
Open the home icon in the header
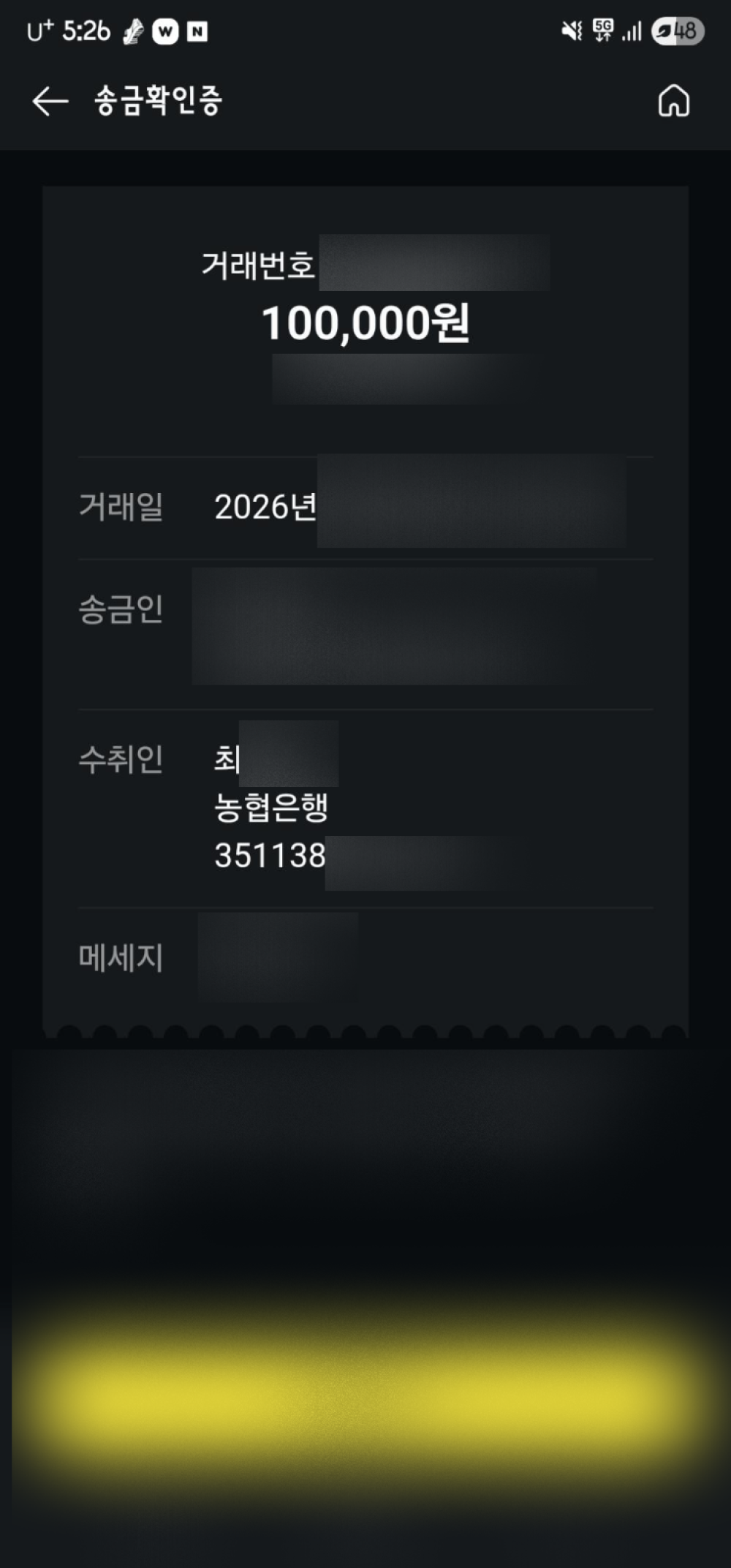[x=673, y=101]
